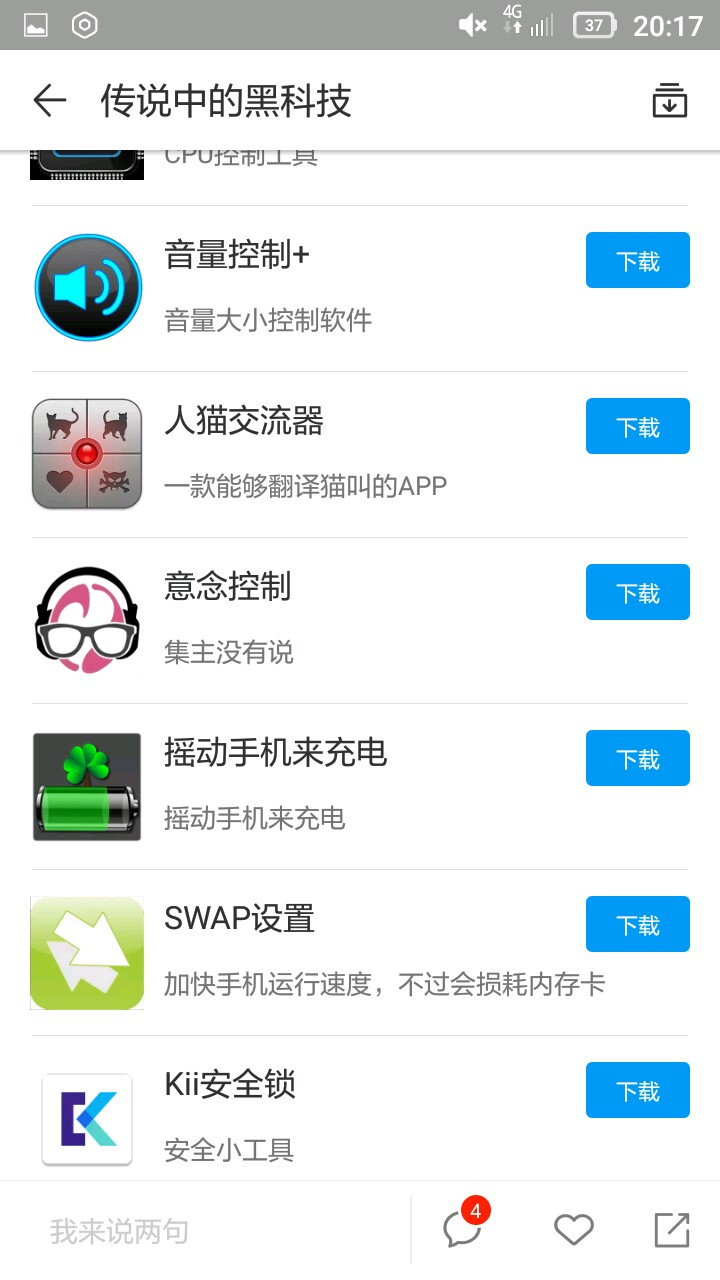The image size is (720, 1280).
Task: Download SWAP设置 app
Action: tap(637, 924)
